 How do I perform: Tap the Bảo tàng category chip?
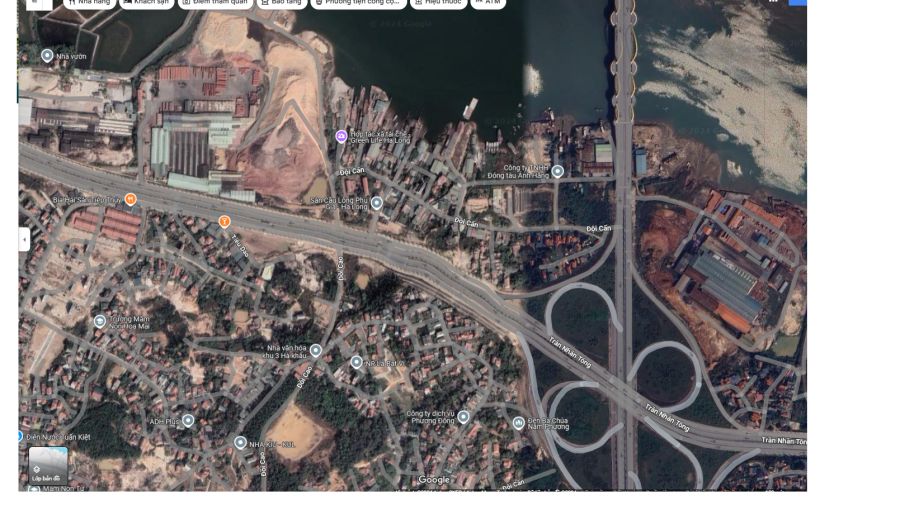coord(280,3)
